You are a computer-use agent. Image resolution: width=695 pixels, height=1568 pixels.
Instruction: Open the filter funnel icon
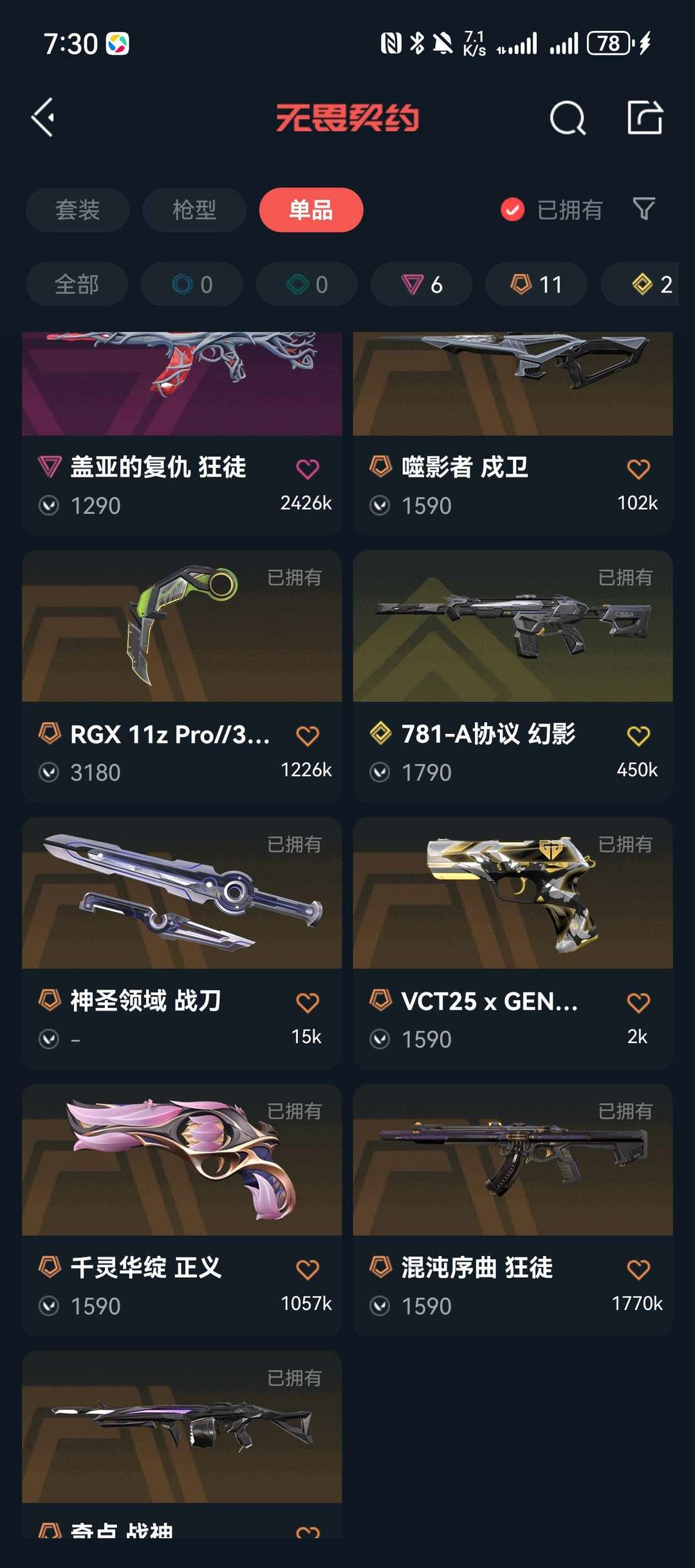(x=644, y=209)
